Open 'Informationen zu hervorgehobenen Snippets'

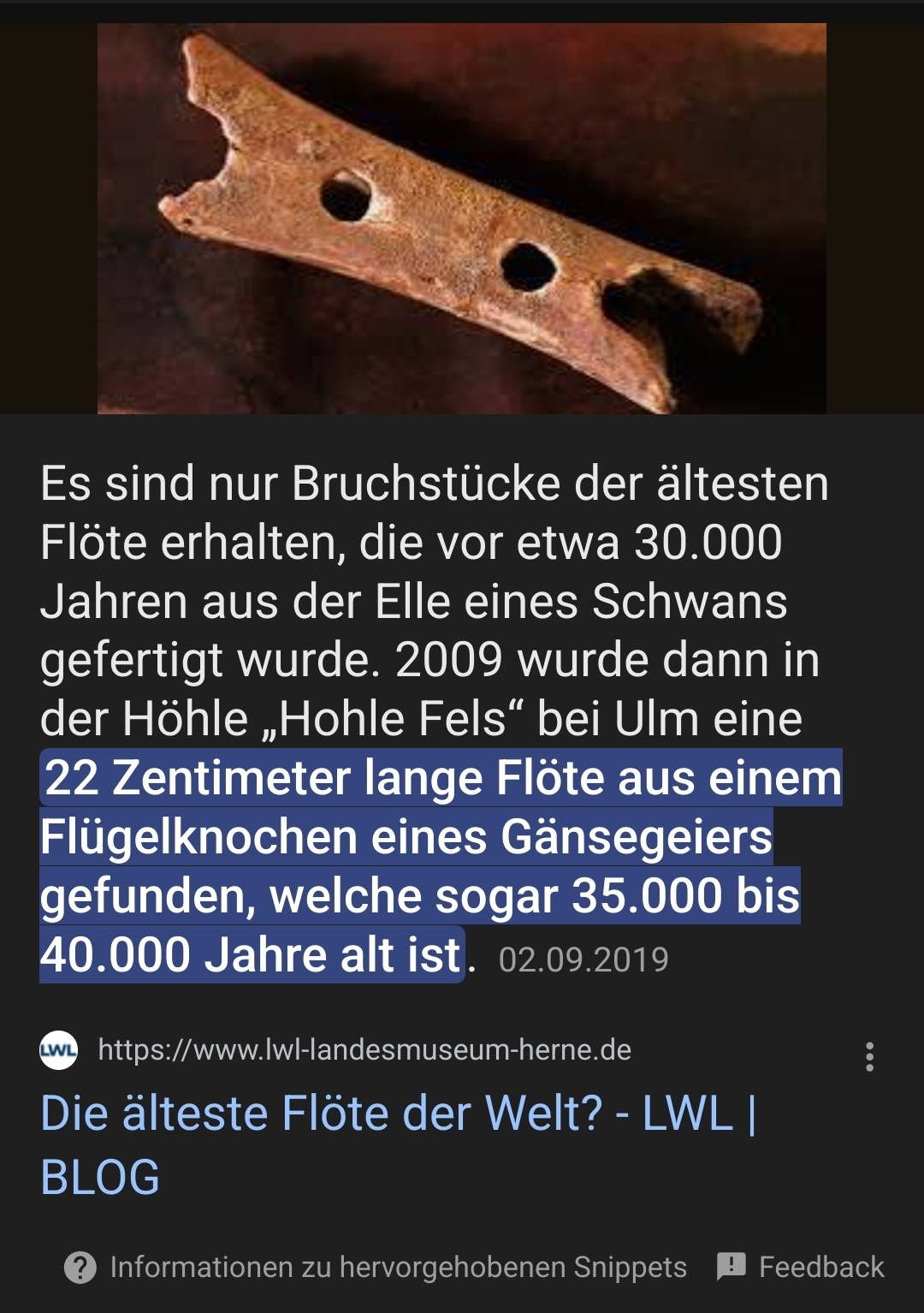(376, 1267)
